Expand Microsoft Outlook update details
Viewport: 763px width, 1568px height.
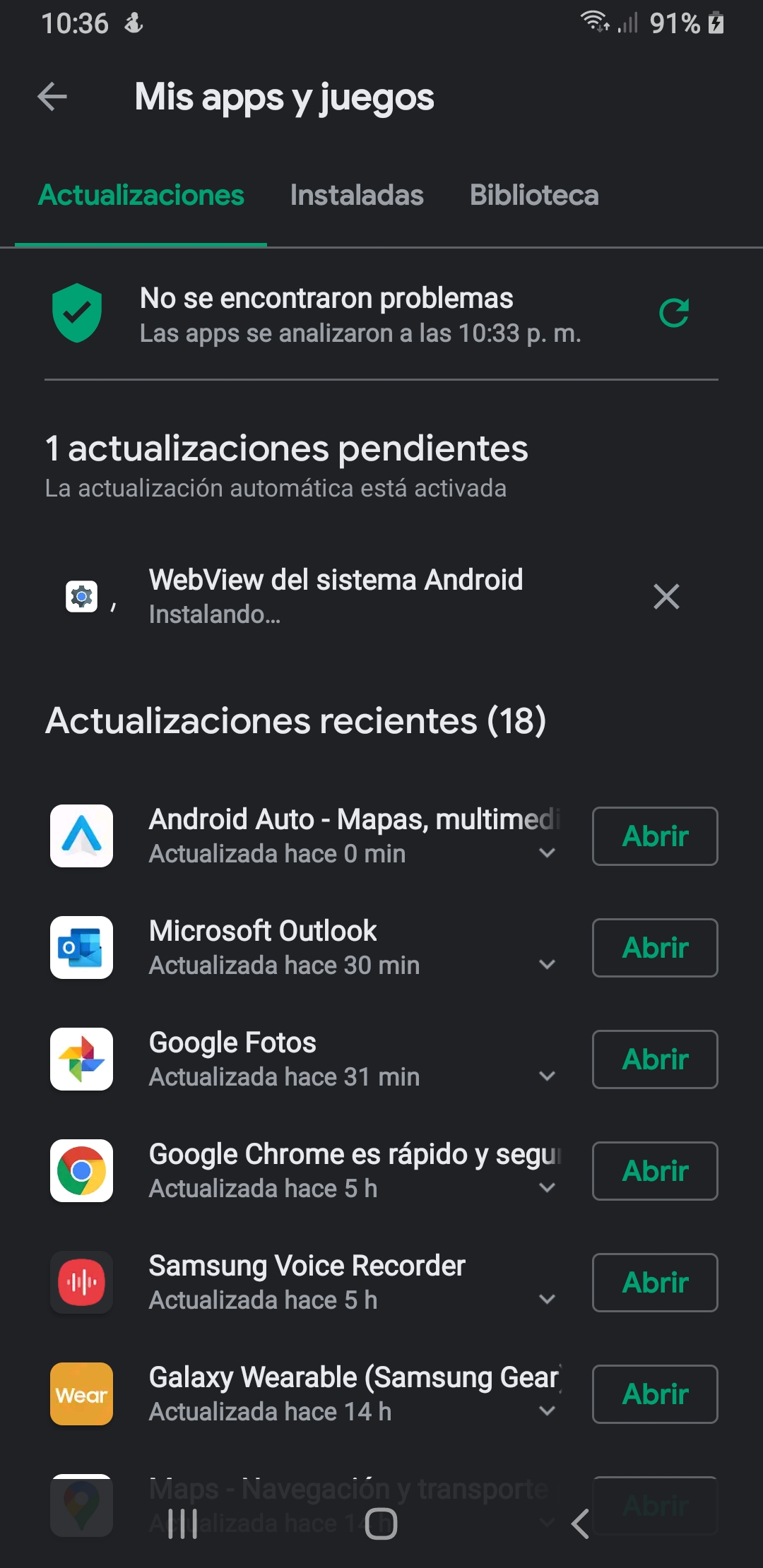click(547, 965)
